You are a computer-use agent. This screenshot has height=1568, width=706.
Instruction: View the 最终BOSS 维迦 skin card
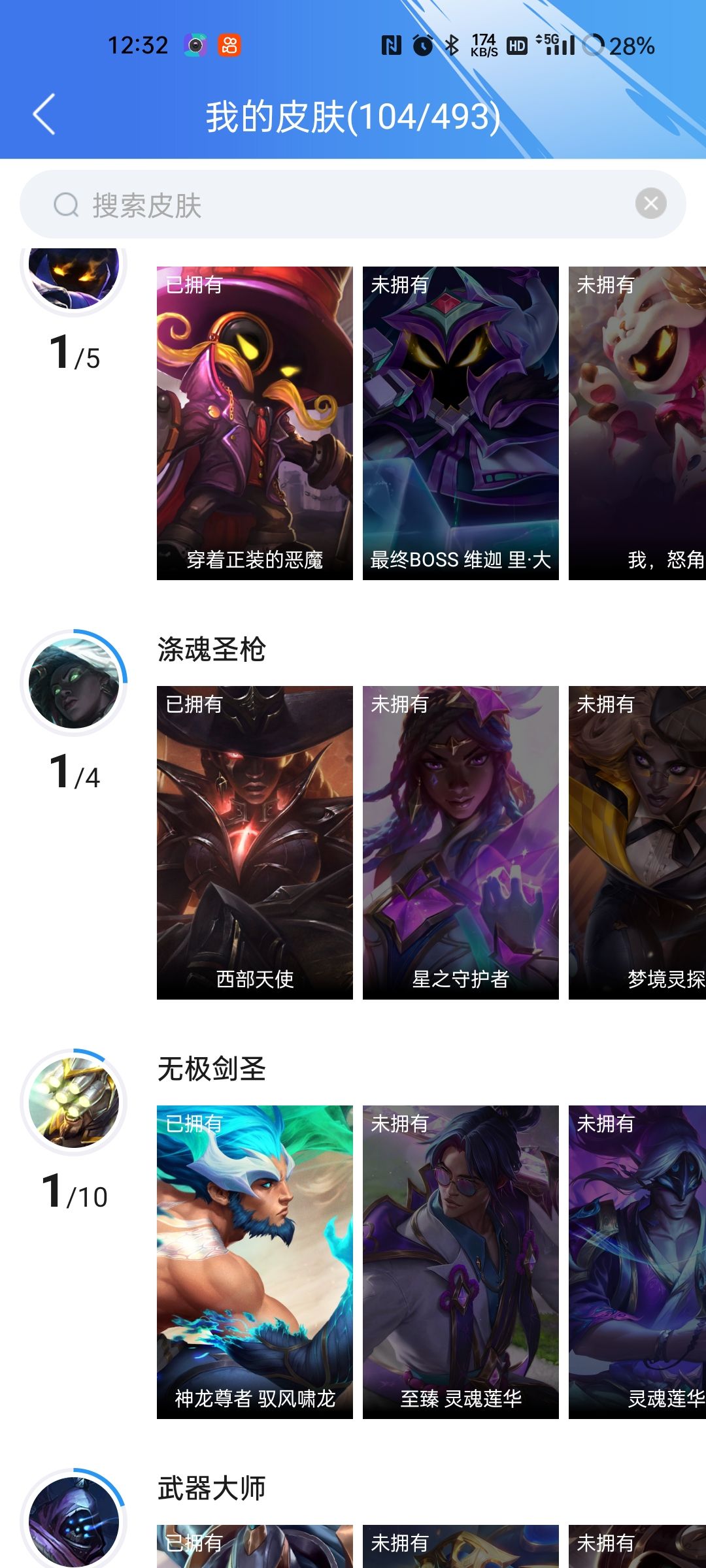(x=460, y=423)
